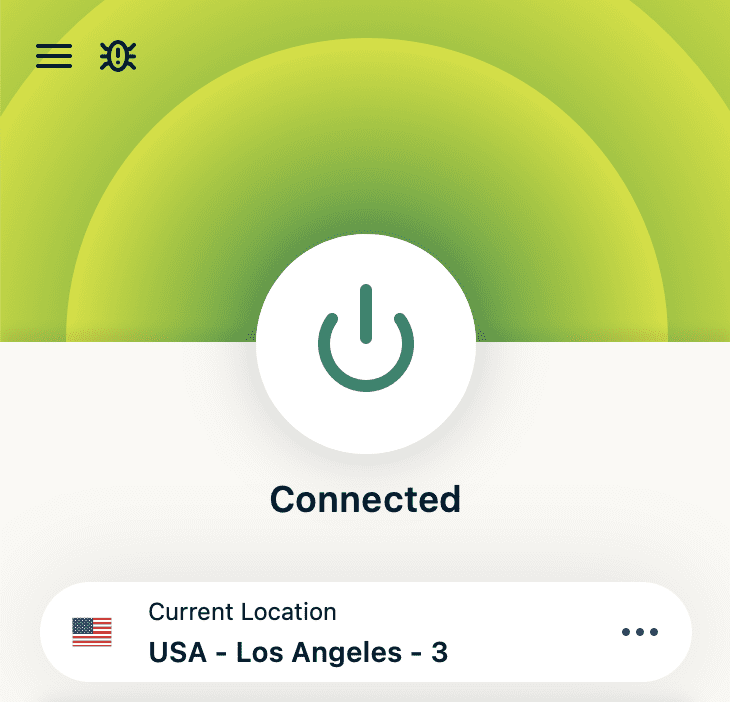
Task: Open the hamburger menu
Action: tap(54, 56)
